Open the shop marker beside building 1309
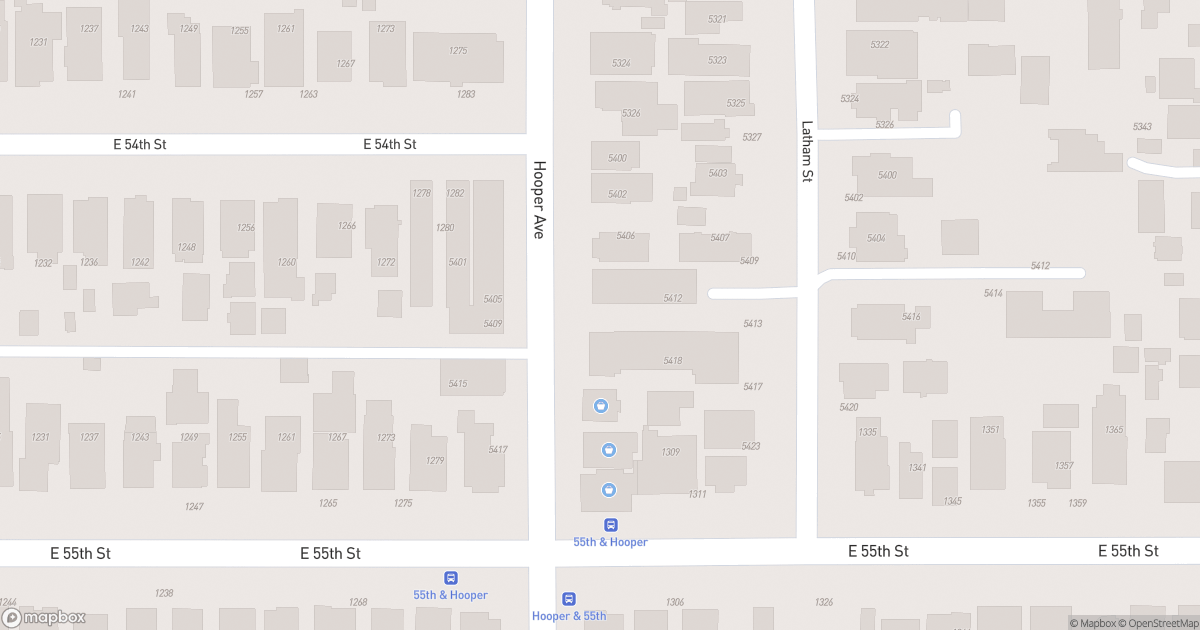The width and height of the screenshot is (1200, 630). (x=608, y=450)
